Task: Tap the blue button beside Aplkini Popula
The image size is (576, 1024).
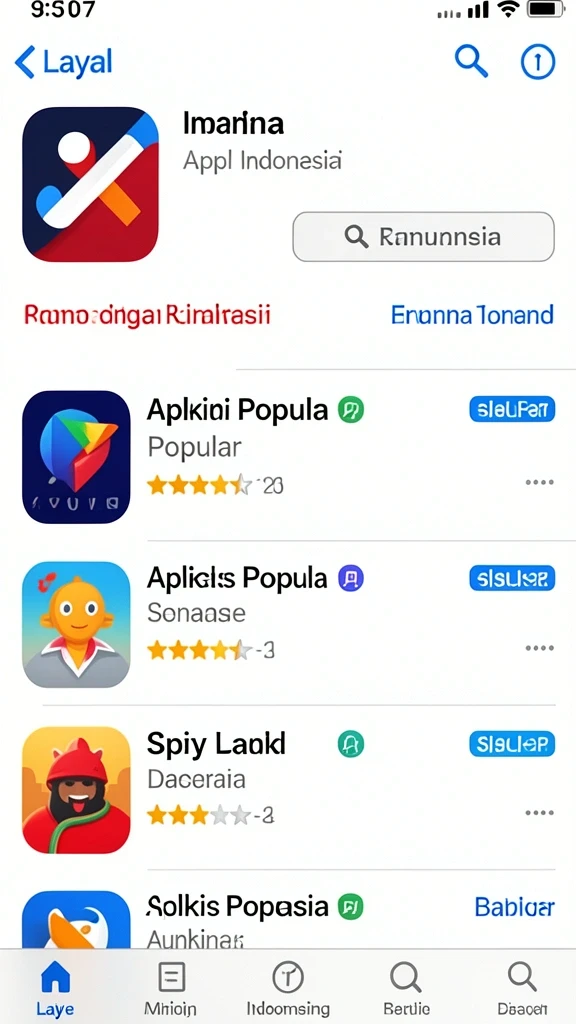Action: point(512,410)
